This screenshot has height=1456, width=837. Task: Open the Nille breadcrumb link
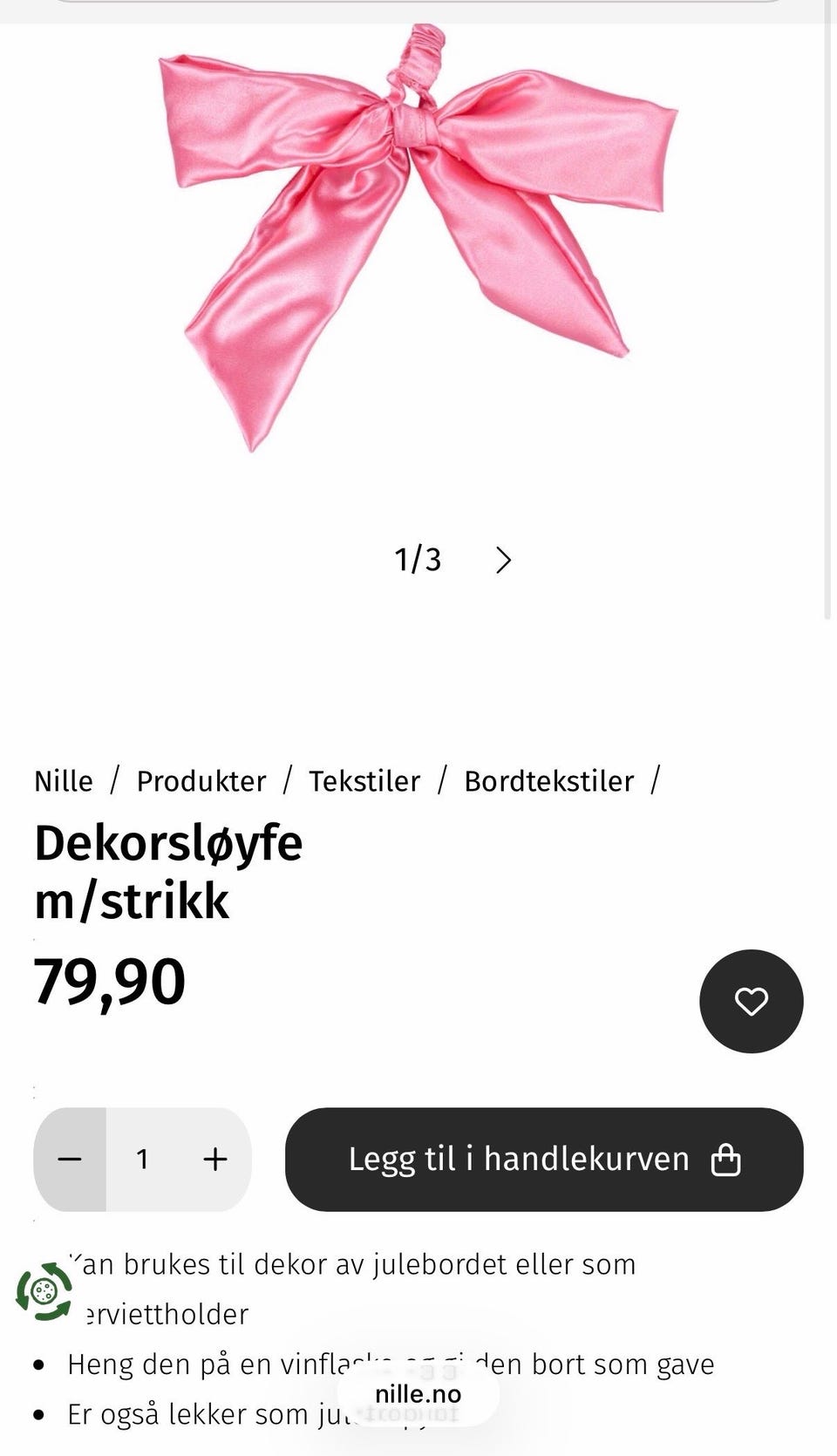pyautogui.click(x=64, y=781)
